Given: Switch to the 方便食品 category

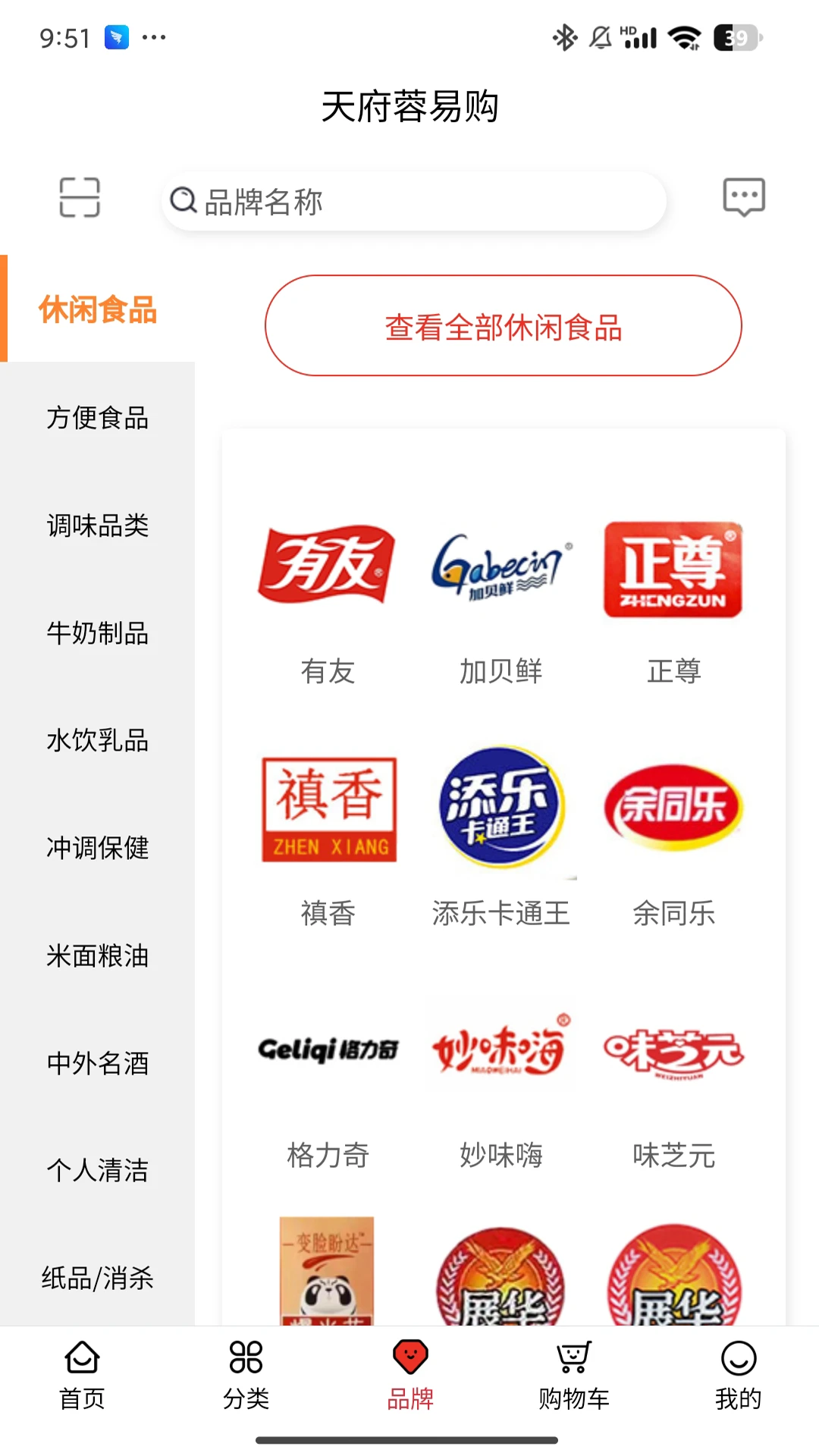Looking at the screenshot, I should point(97,418).
